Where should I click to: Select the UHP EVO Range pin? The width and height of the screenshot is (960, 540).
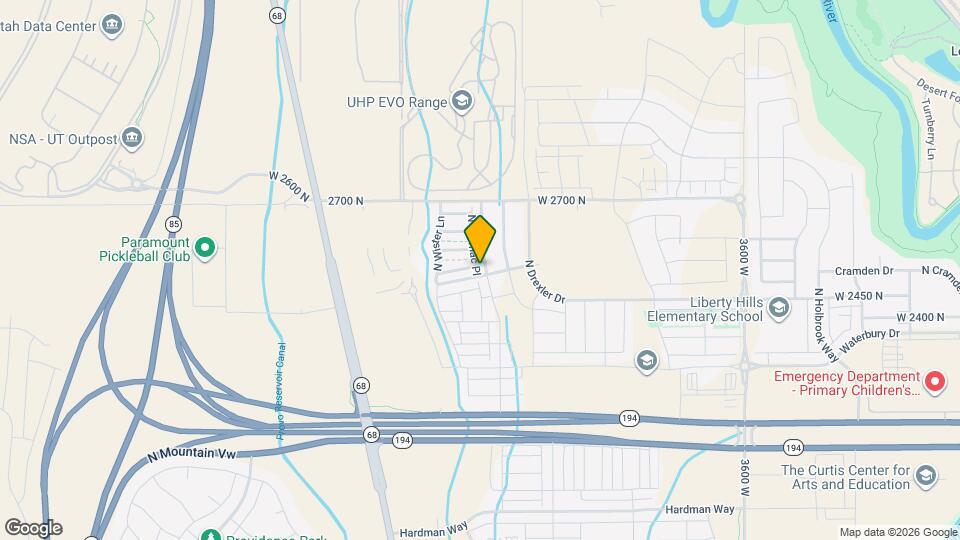coord(462,100)
